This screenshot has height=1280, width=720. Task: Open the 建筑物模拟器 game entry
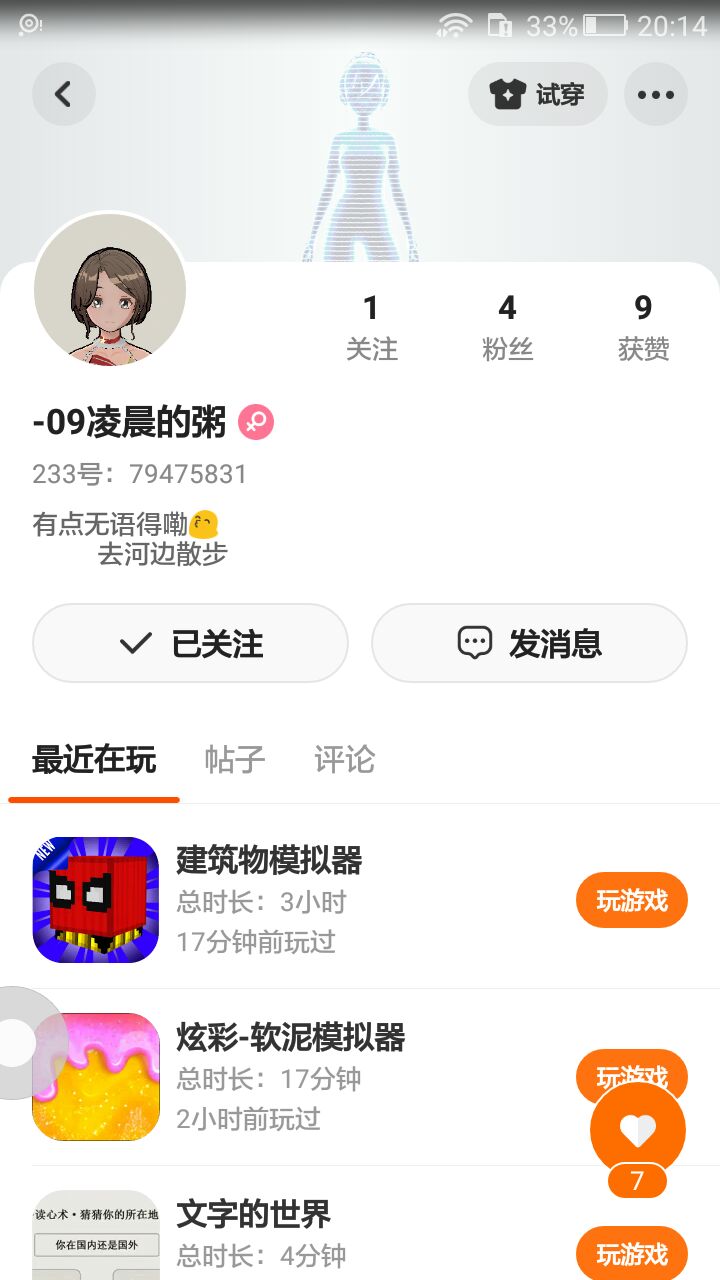click(269, 860)
